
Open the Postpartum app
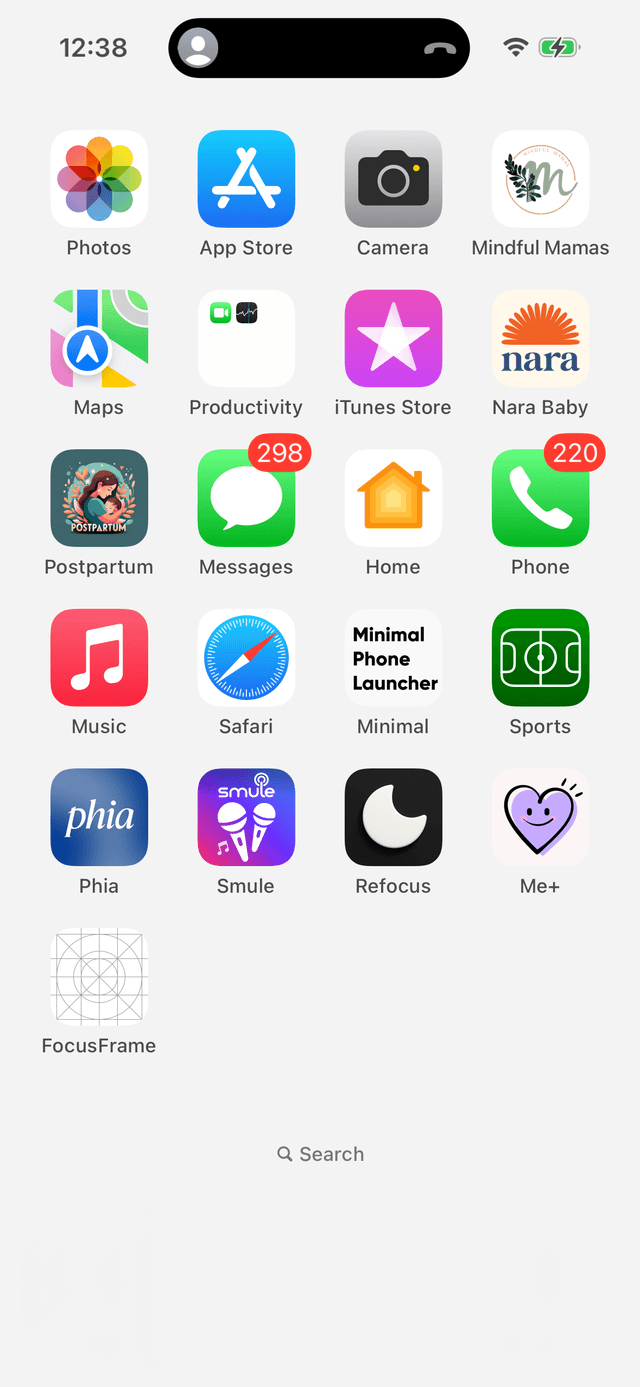coord(99,498)
